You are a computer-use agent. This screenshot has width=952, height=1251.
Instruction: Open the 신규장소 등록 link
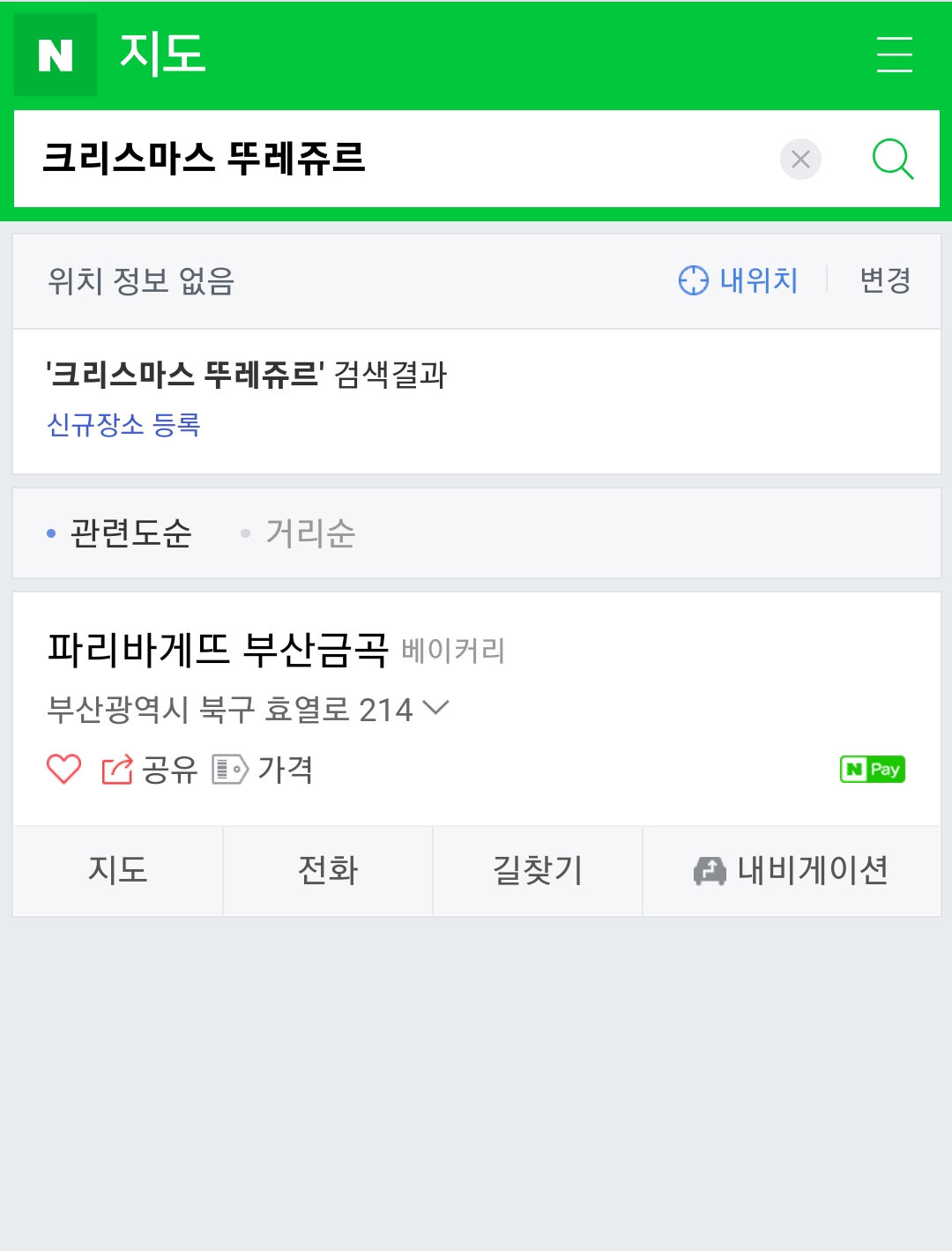(x=123, y=425)
